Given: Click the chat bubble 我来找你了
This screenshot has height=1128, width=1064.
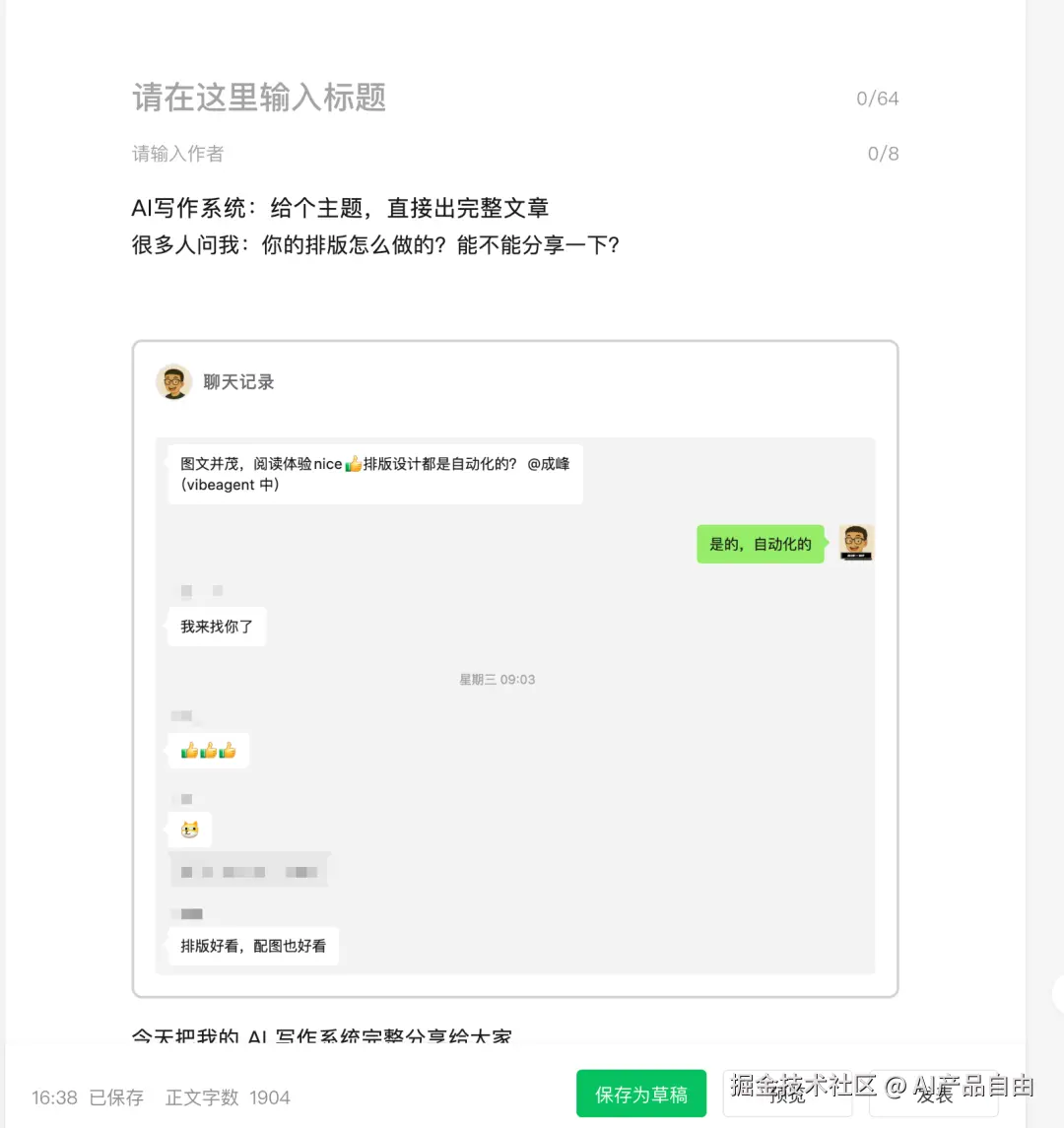Looking at the screenshot, I should coord(216,626).
